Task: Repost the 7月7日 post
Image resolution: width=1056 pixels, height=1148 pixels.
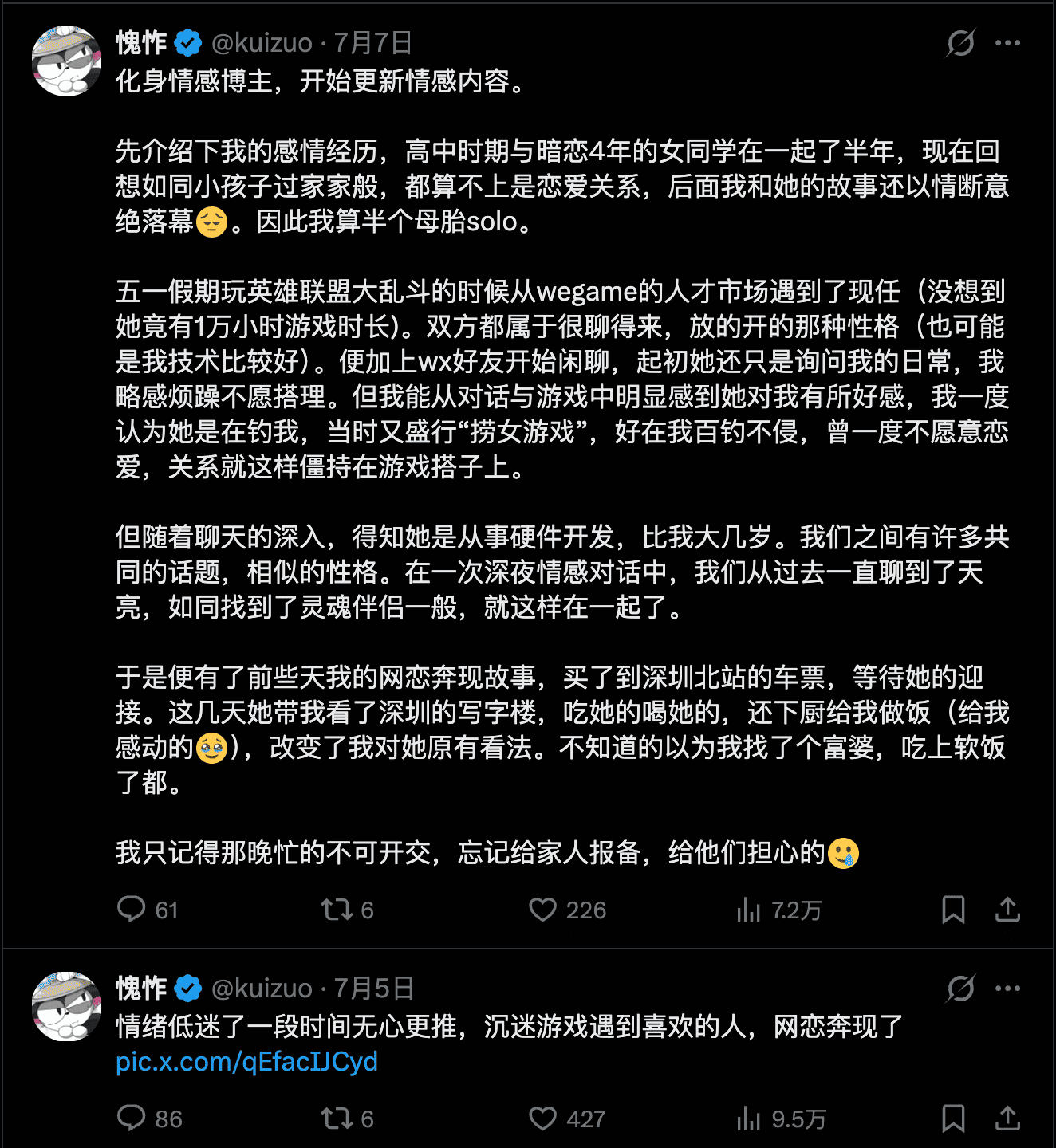Action: tap(336, 910)
